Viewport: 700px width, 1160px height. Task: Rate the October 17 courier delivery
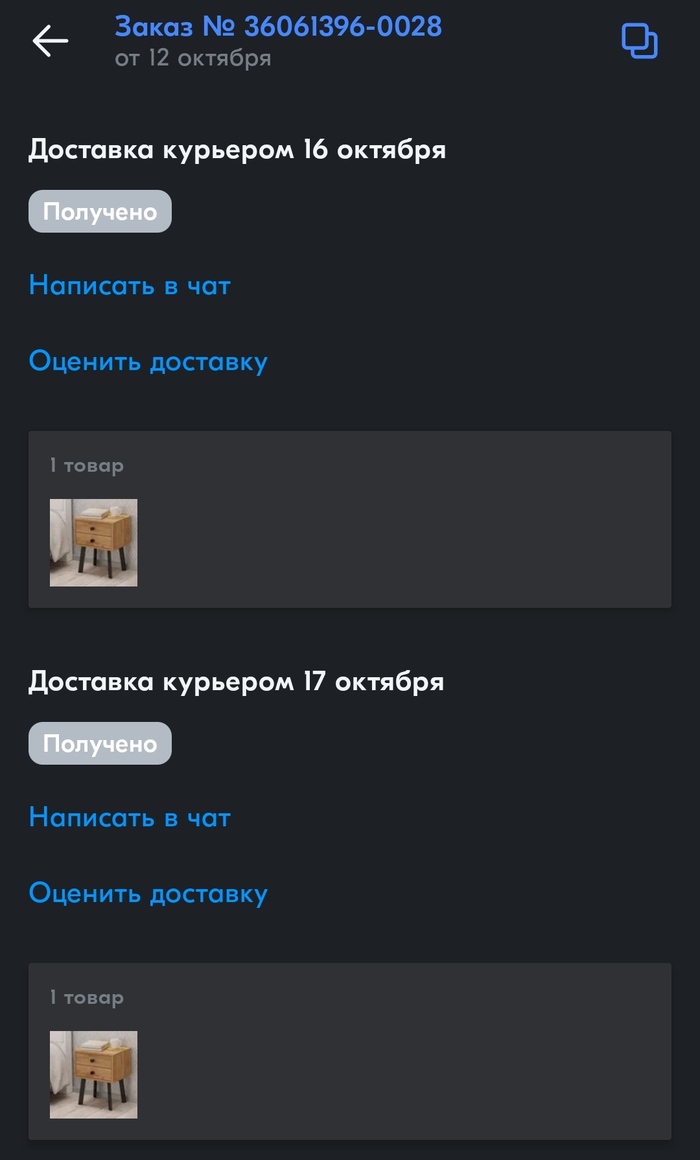coord(148,893)
